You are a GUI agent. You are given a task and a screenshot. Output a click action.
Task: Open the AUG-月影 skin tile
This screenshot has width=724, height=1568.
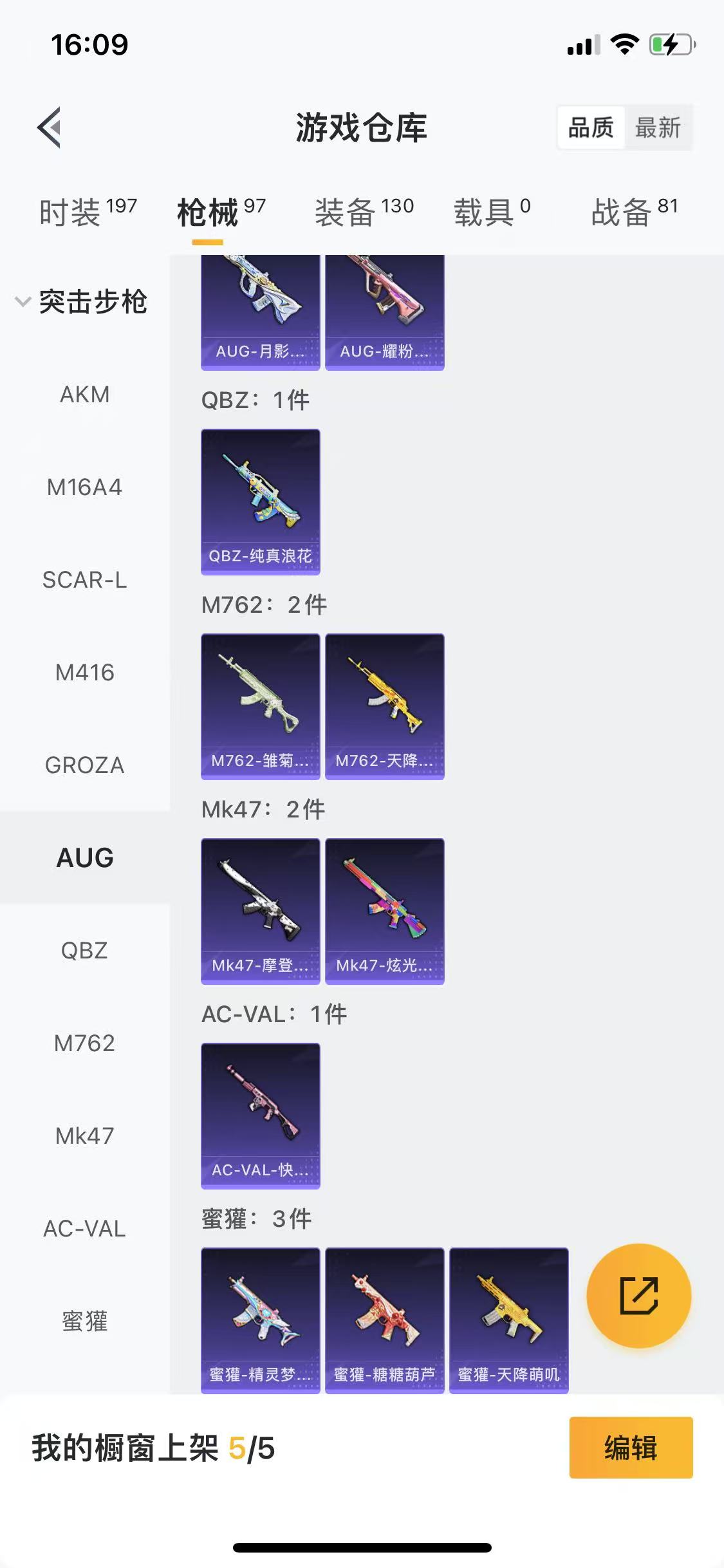[x=260, y=312]
